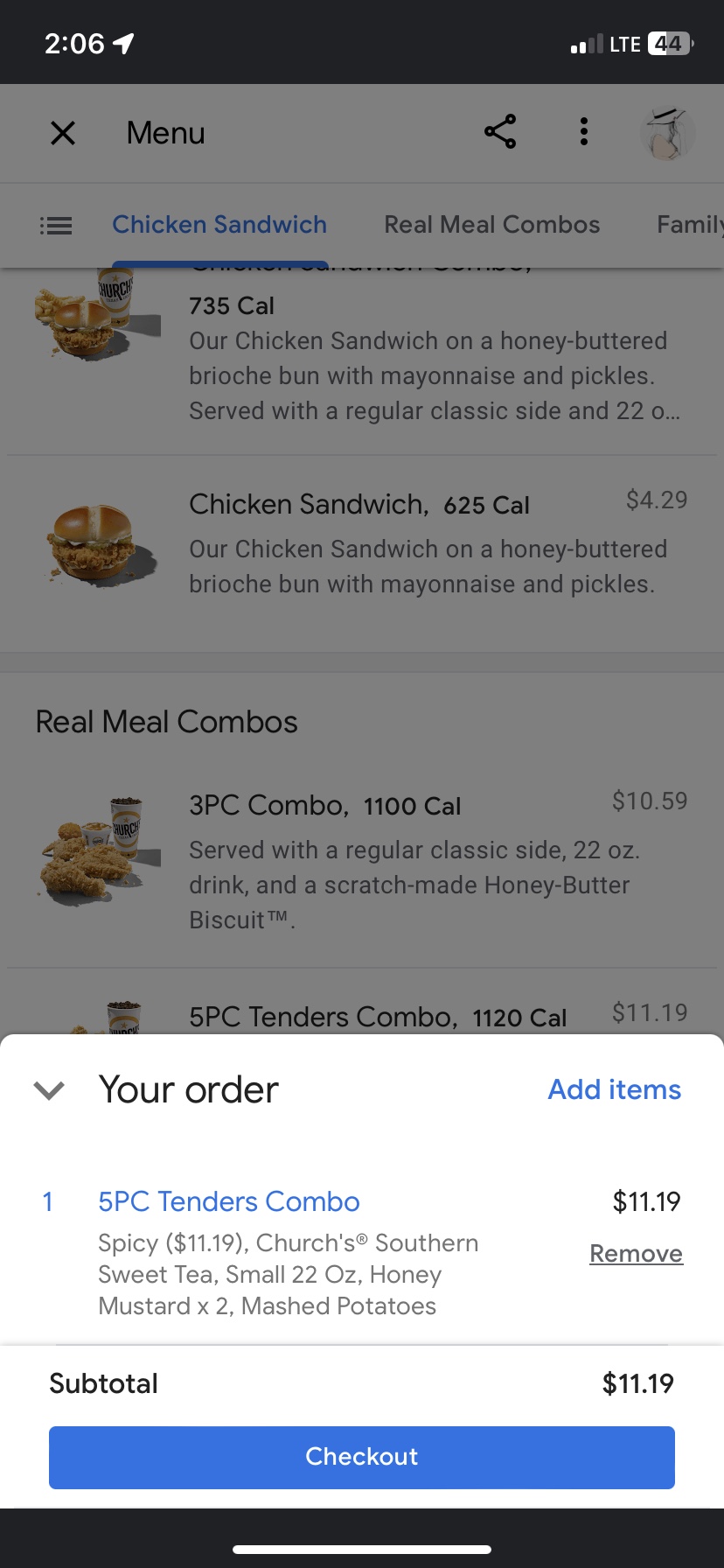The image size is (724, 1568).
Task: Proceed to Checkout
Action: (362, 1457)
